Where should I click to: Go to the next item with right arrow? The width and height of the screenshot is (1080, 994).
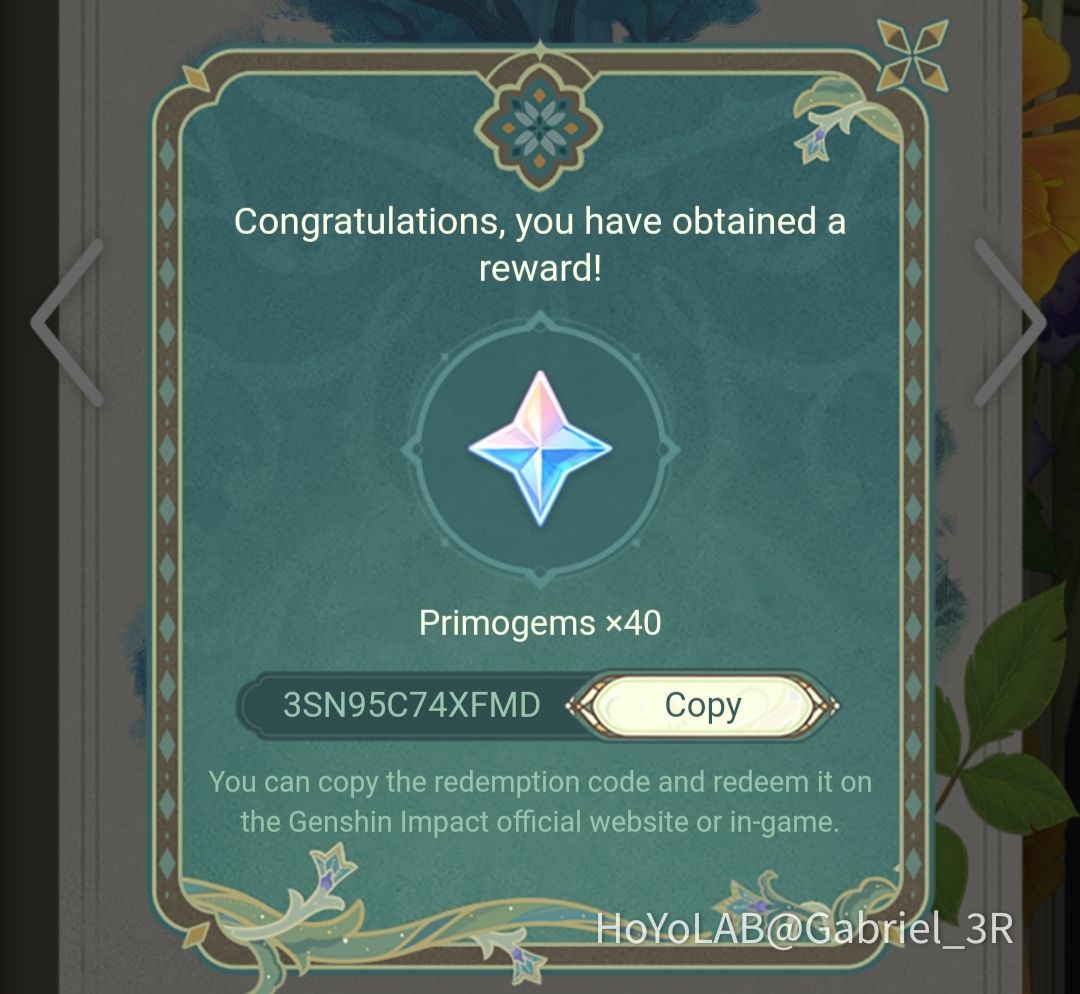[x=1011, y=323]
